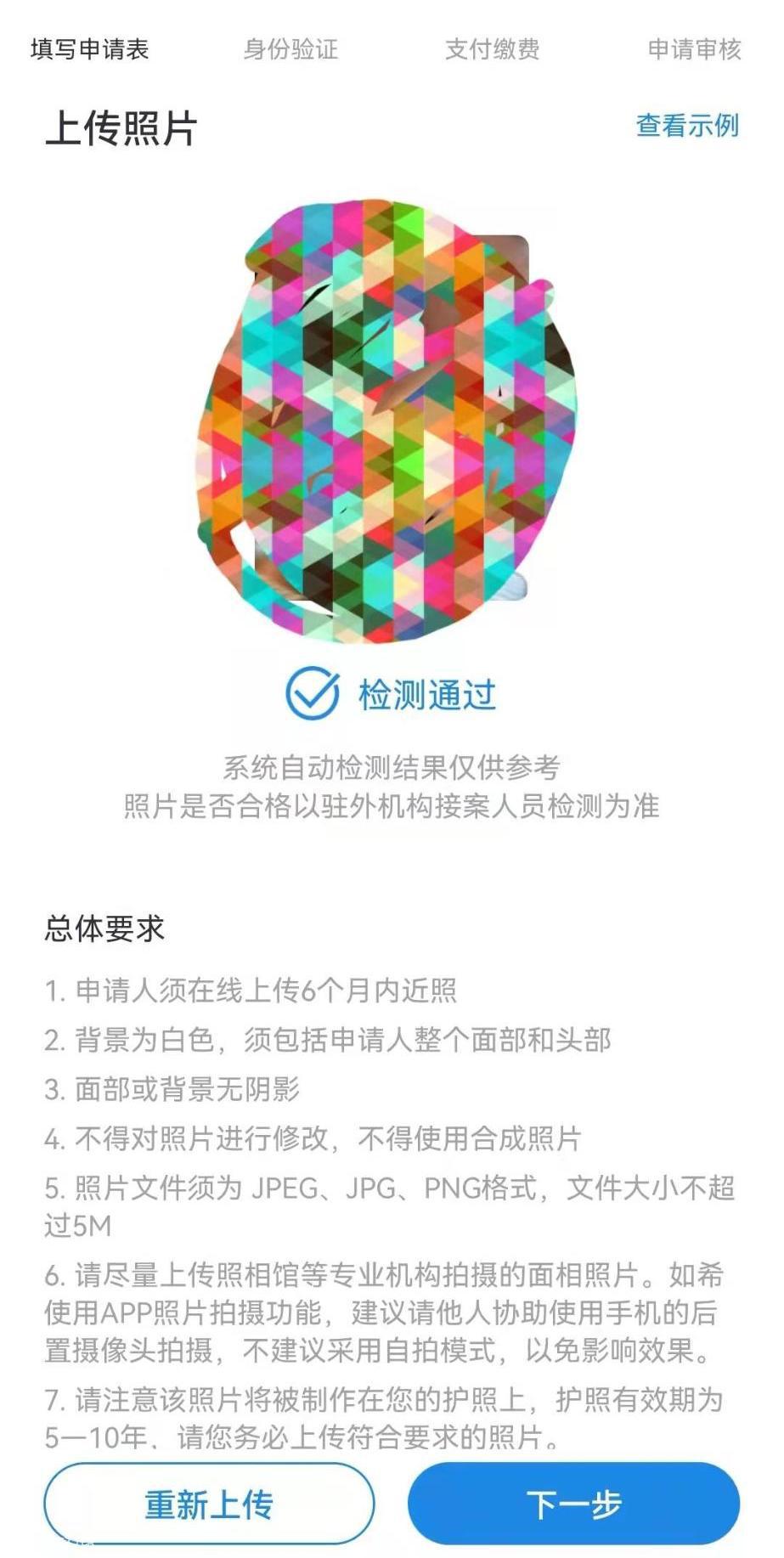Tap 重新上传 to re-upload the photo

[209, 1504]
